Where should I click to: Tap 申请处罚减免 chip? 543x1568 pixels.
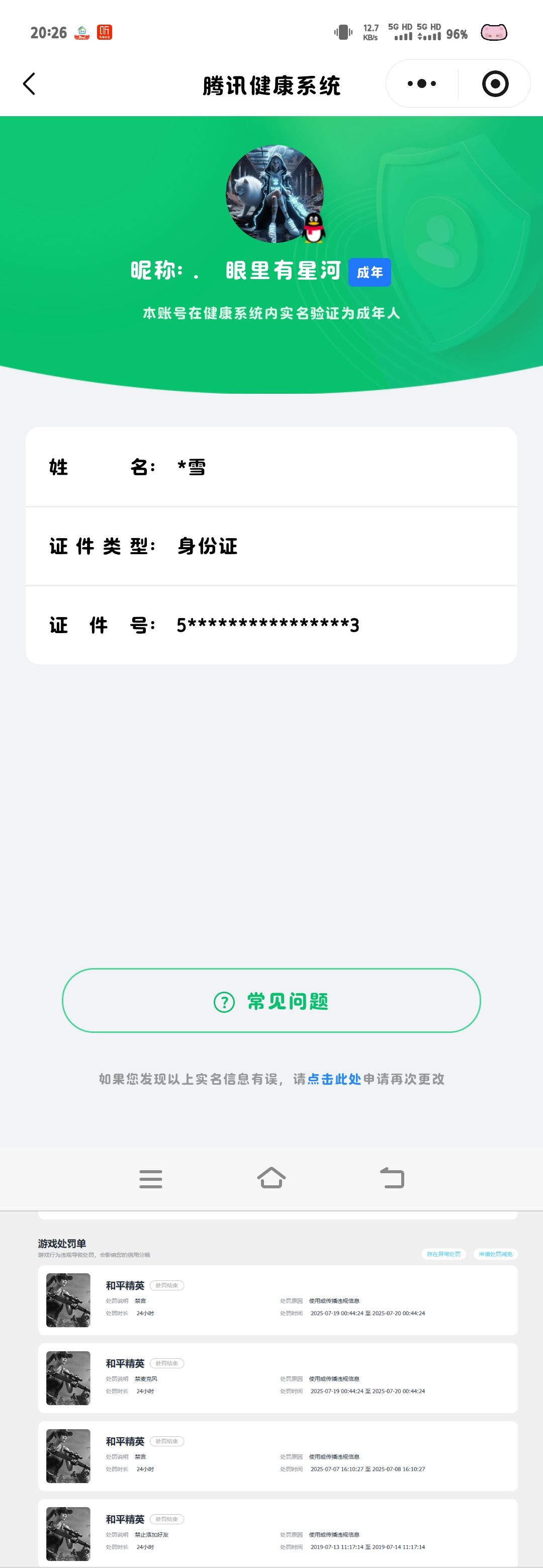coord(496,1254)
